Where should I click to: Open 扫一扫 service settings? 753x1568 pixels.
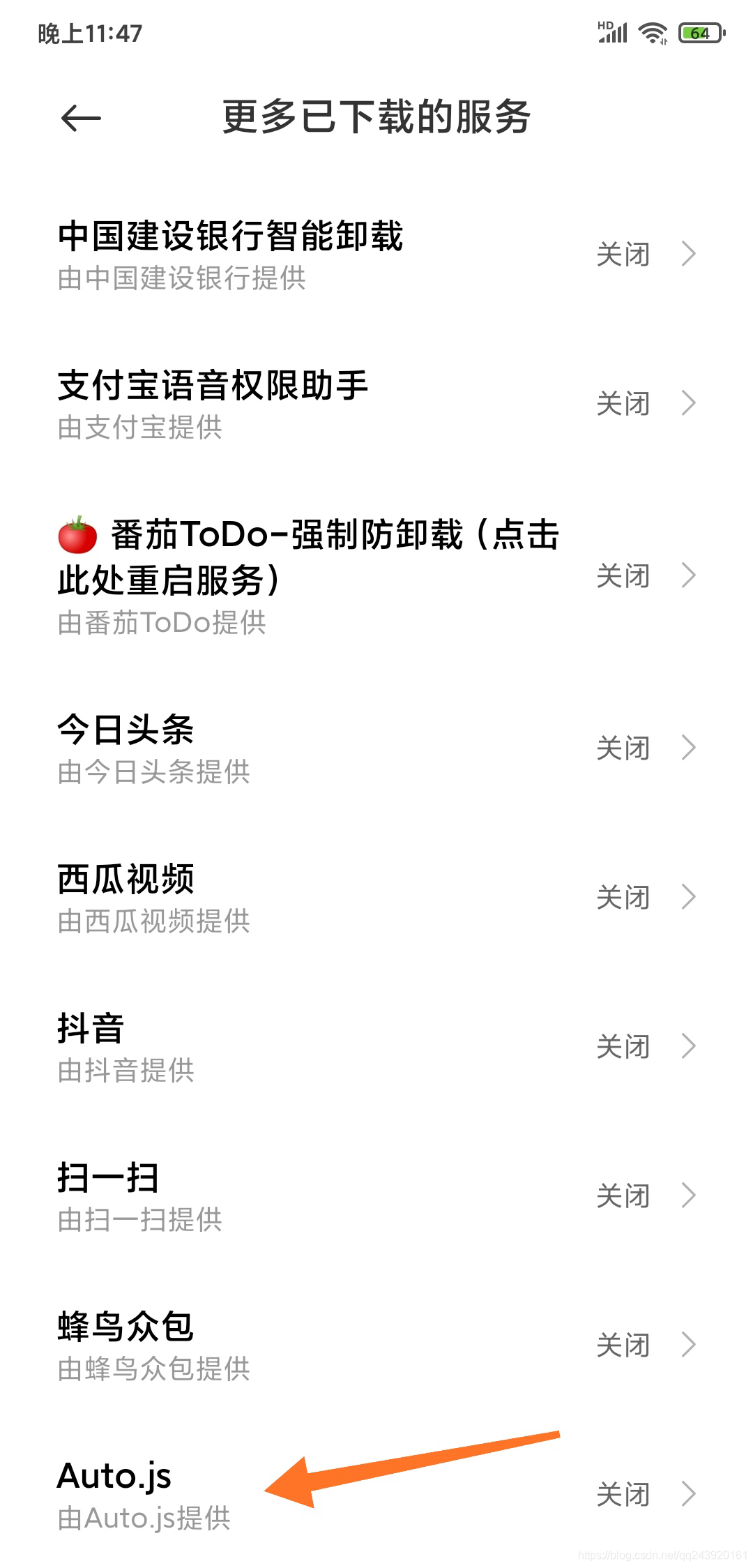(376, 1196)
